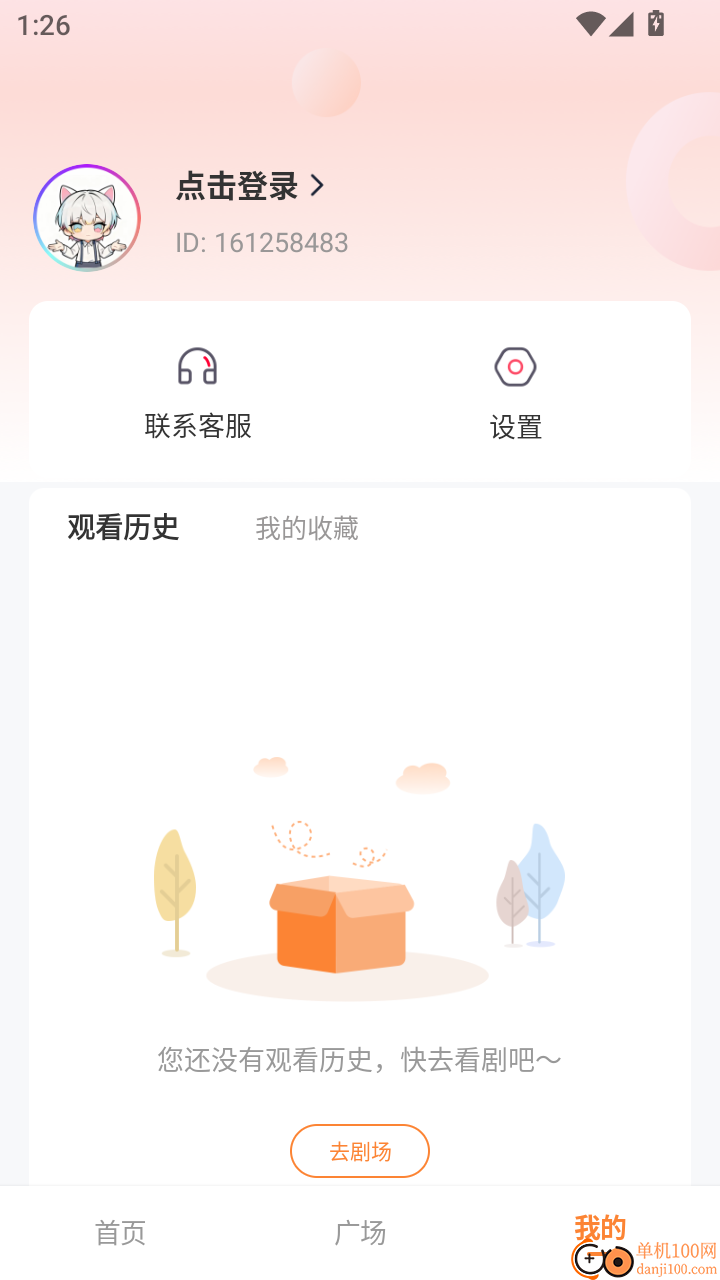Open settings via gear-shaped icon
Screen dimensions: 720x1280
pos(516,367)
